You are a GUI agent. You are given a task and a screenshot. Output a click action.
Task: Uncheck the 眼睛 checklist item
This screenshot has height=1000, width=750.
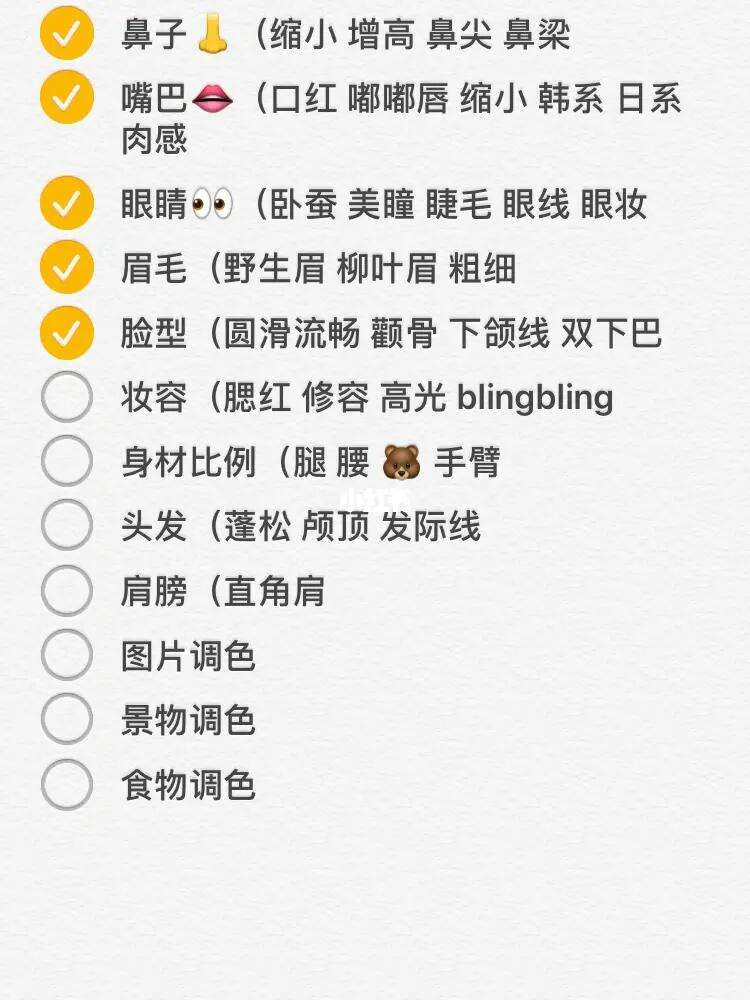(66, 203)
